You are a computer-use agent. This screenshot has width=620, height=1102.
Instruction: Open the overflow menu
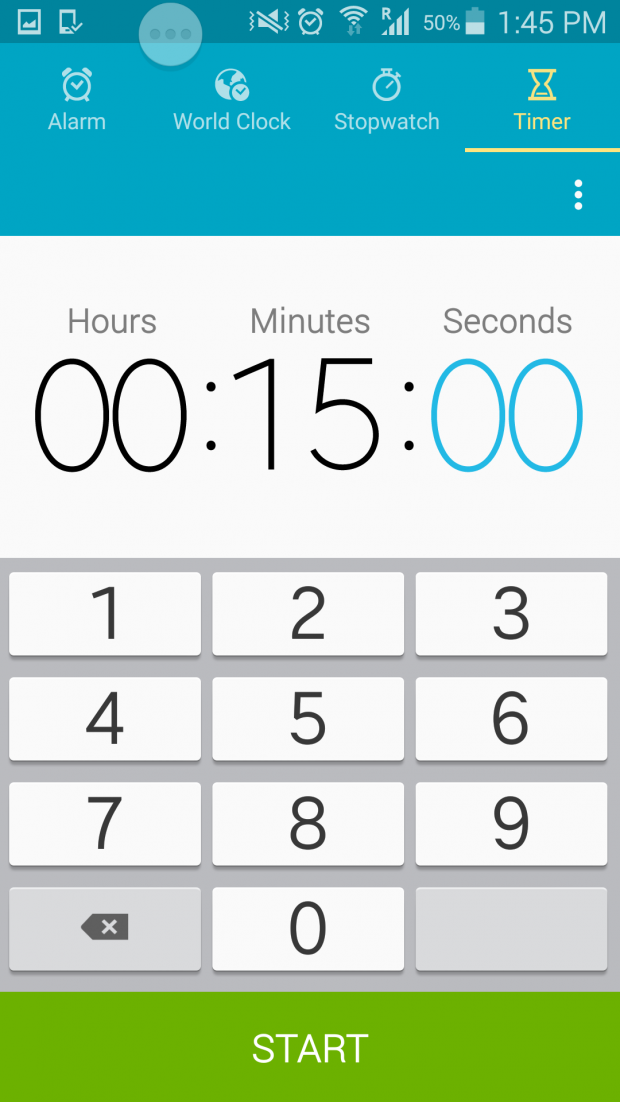coord(578,195)
